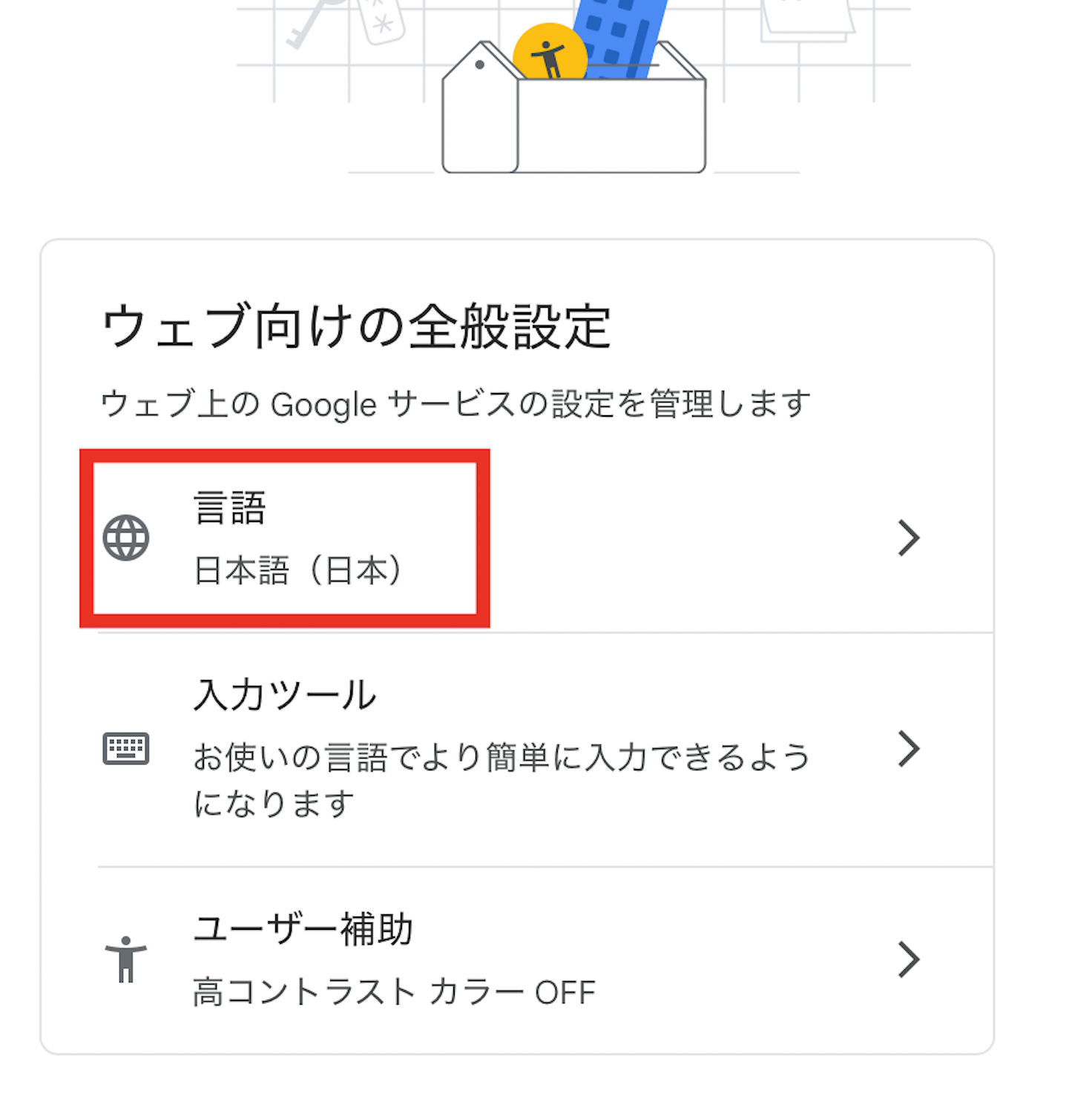Open ユーザー補助 through its chevron arrow

click(910, 960)
